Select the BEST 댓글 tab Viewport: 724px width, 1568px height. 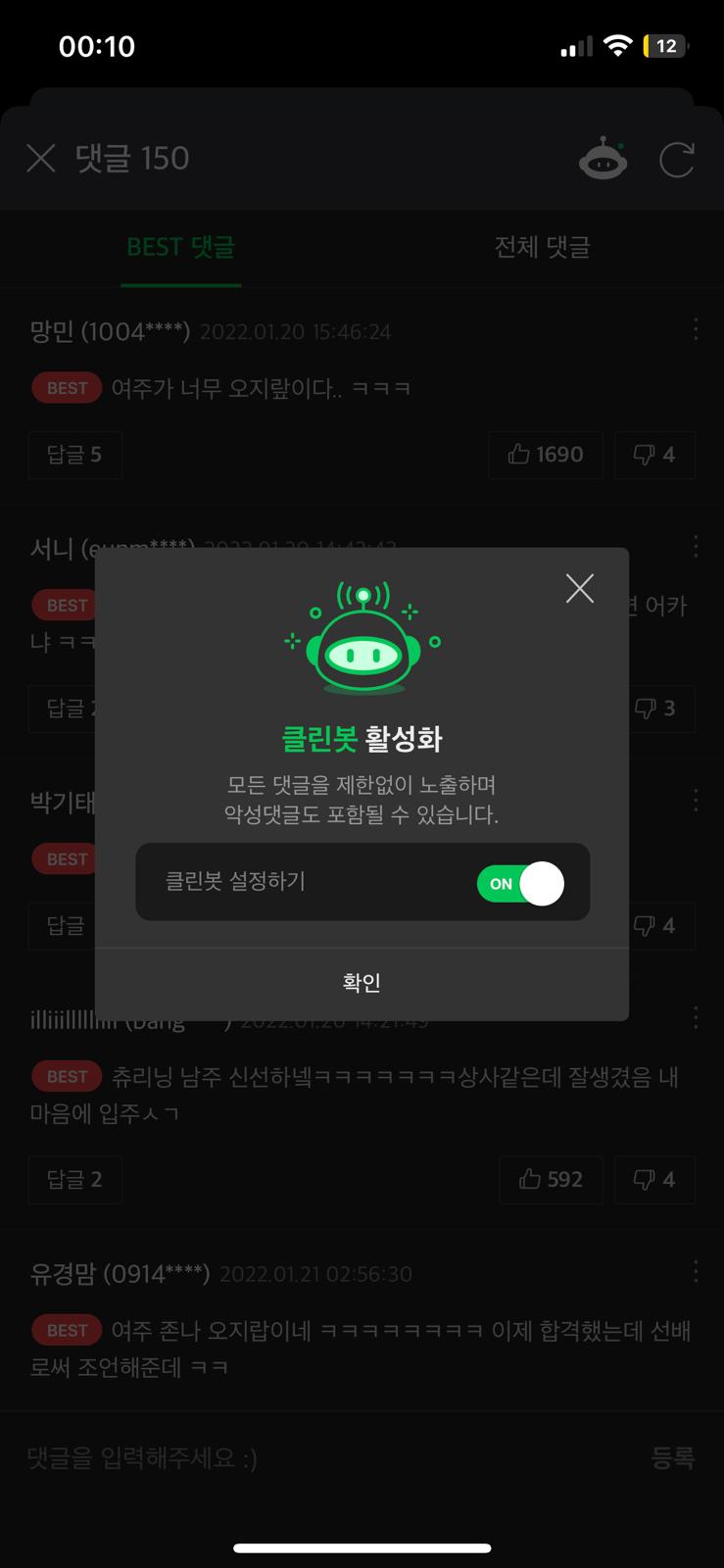tap(181, 247)
